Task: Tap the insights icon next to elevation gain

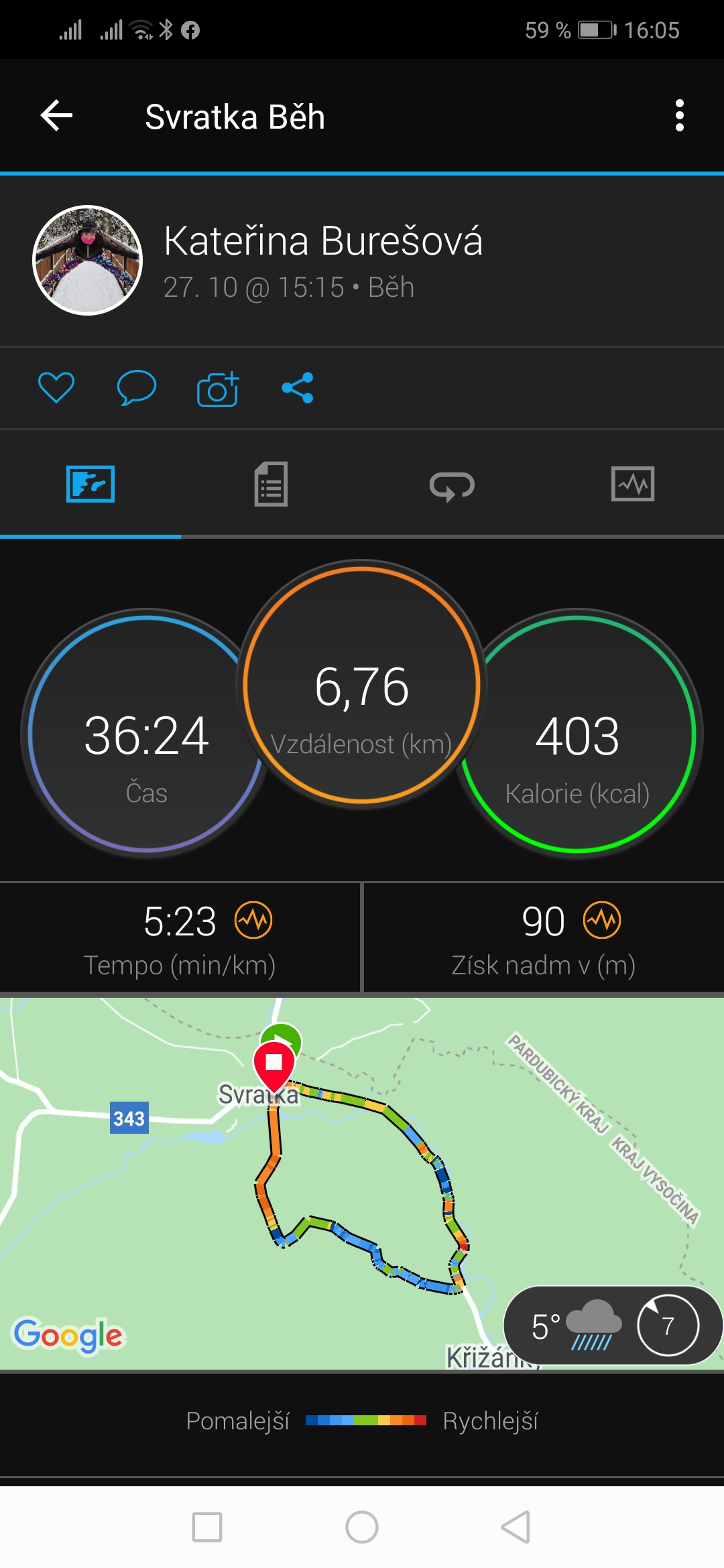Action: point(602,921)
